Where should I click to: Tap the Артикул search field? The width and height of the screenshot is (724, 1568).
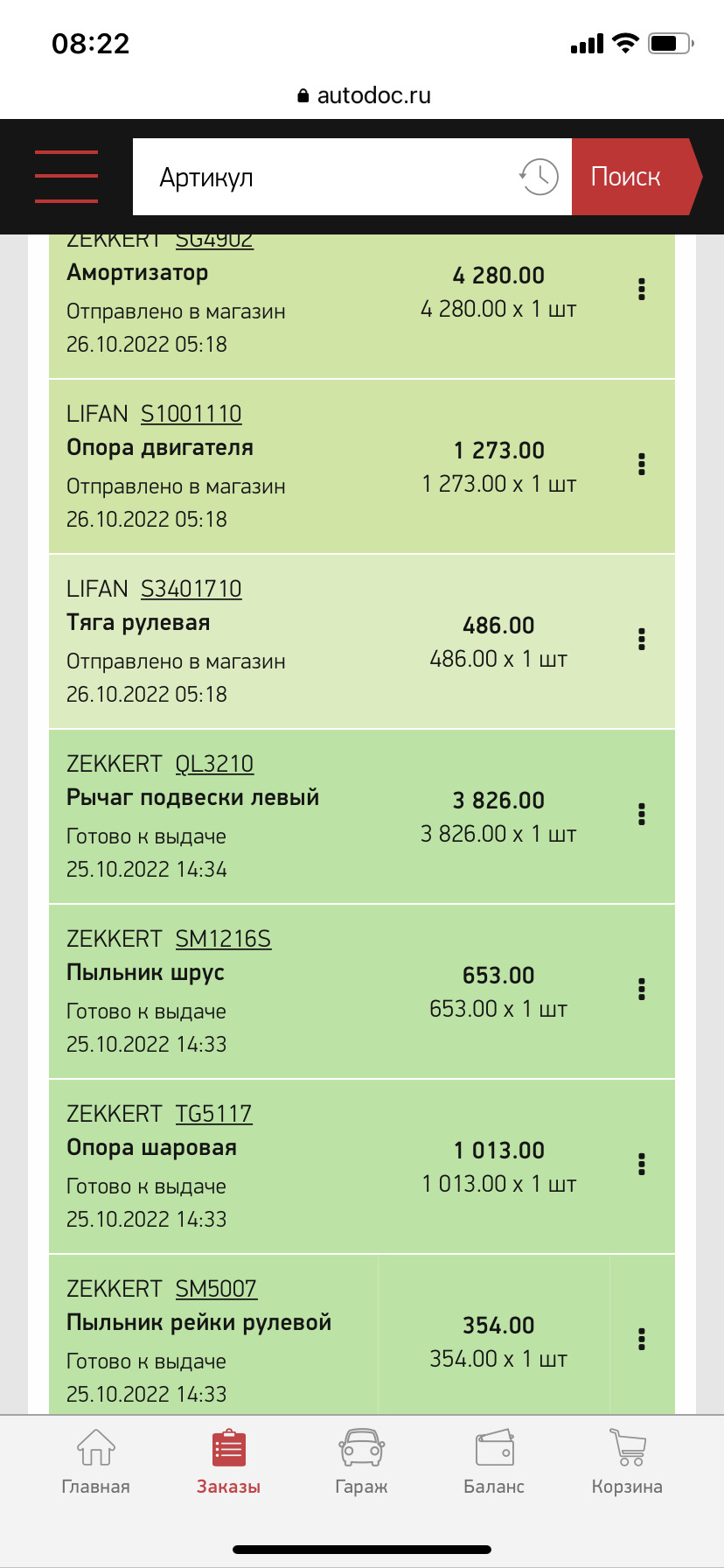tap(324, 177)
